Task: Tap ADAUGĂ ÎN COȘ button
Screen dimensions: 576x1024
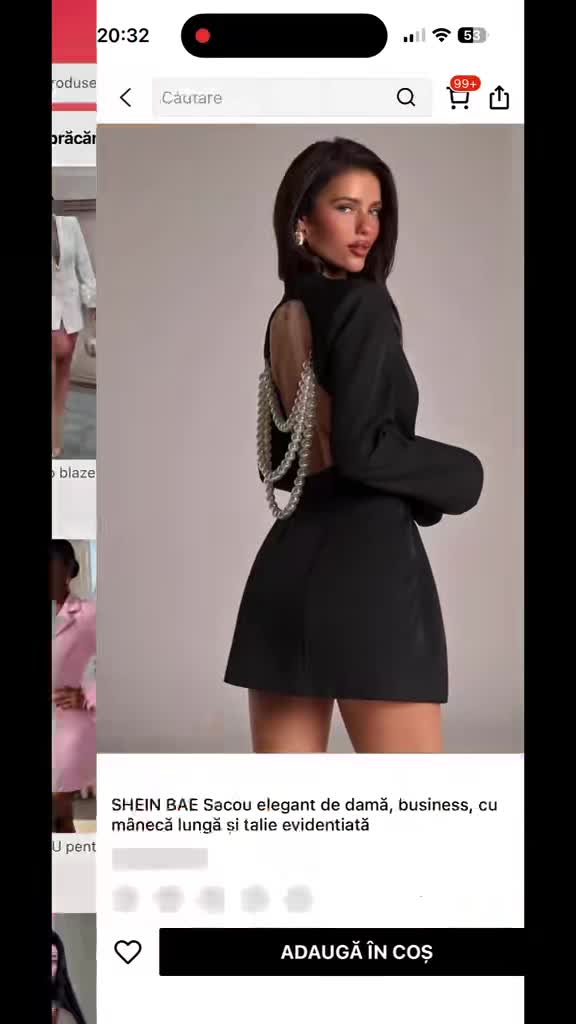Action: pos(342,952)
